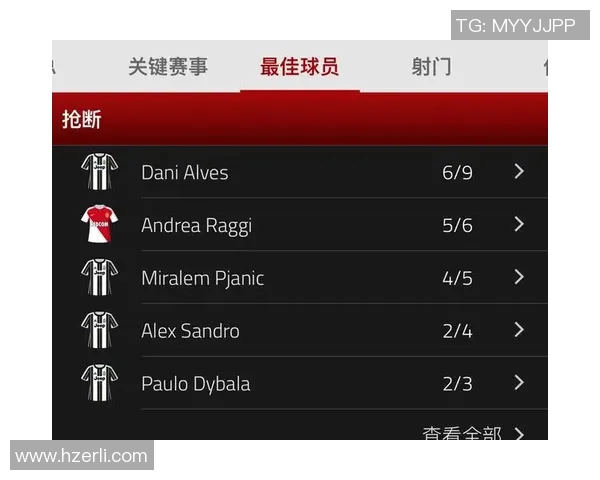This screenshot has height=480, width=600.
Task: Open Dani Alves player details
Action: point(300,172)
